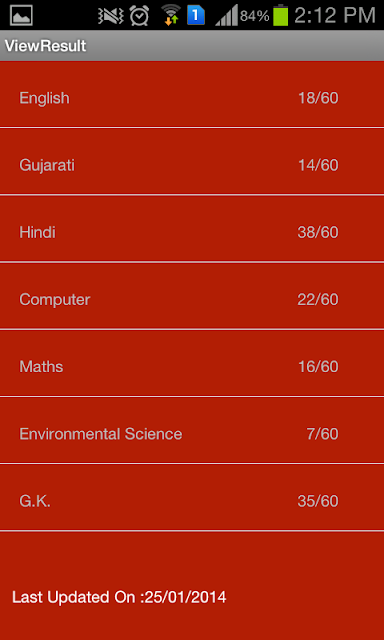Tap the Hindi marks row
This screenshot has height=640, width=384.
pos(192,229)
